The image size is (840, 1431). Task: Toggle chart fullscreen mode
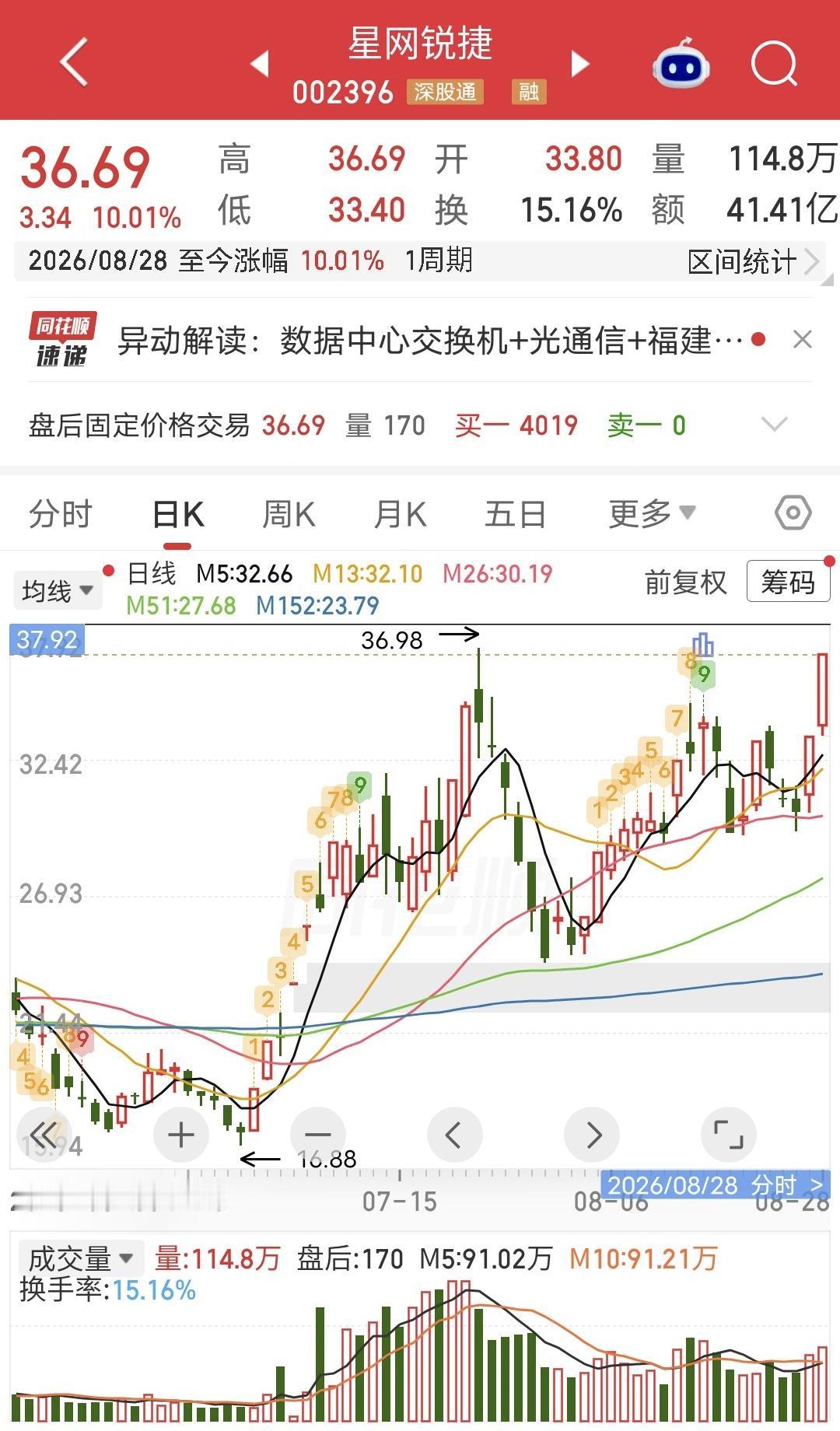click(729, 1135)
